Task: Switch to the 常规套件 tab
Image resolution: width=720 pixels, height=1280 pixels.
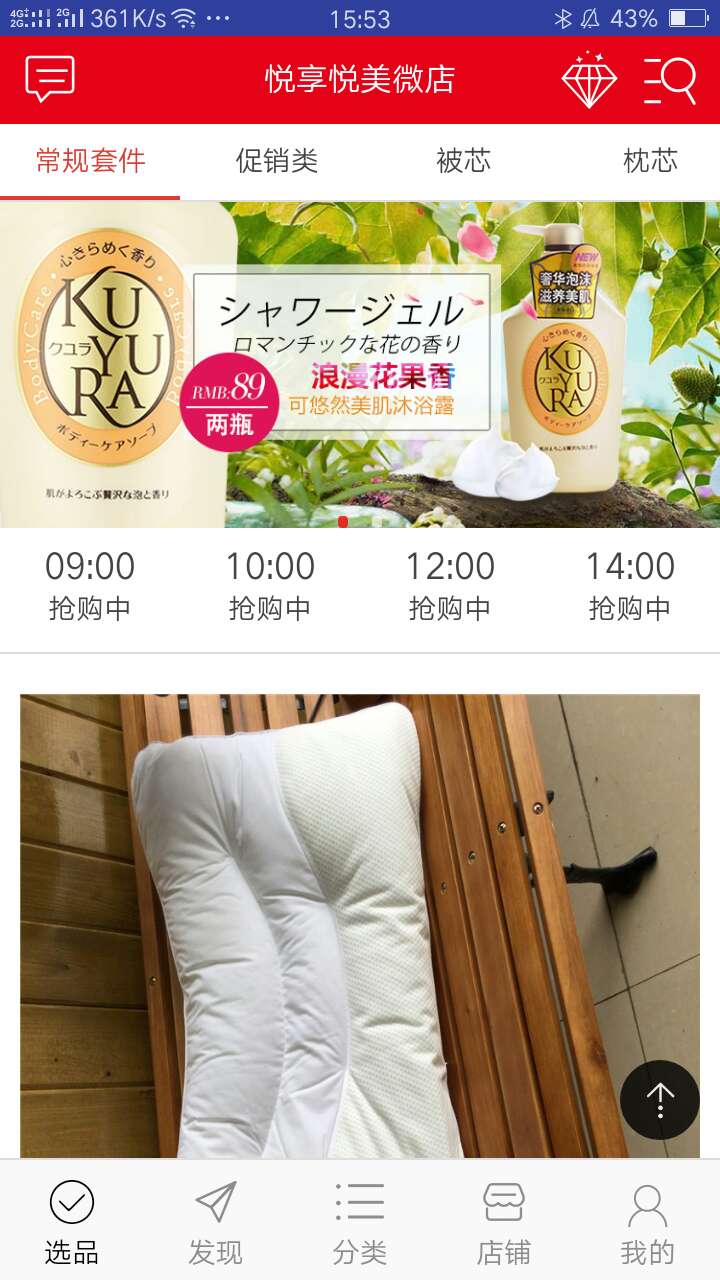Action: tap(90, 161)
